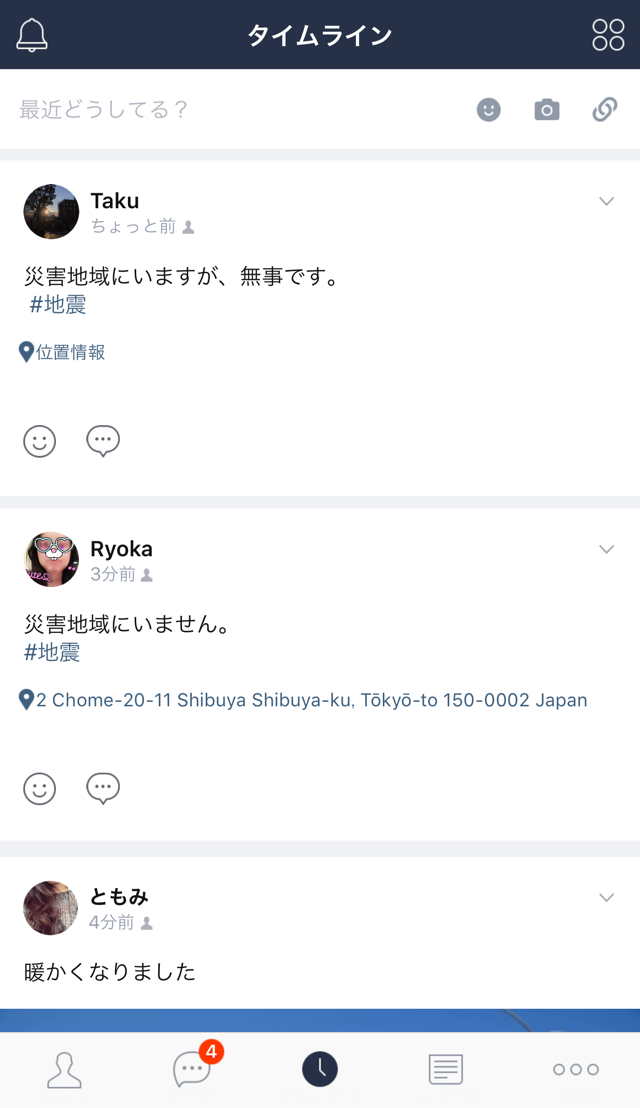Expand the options chevron on ともみ's post

coord(606,897)
